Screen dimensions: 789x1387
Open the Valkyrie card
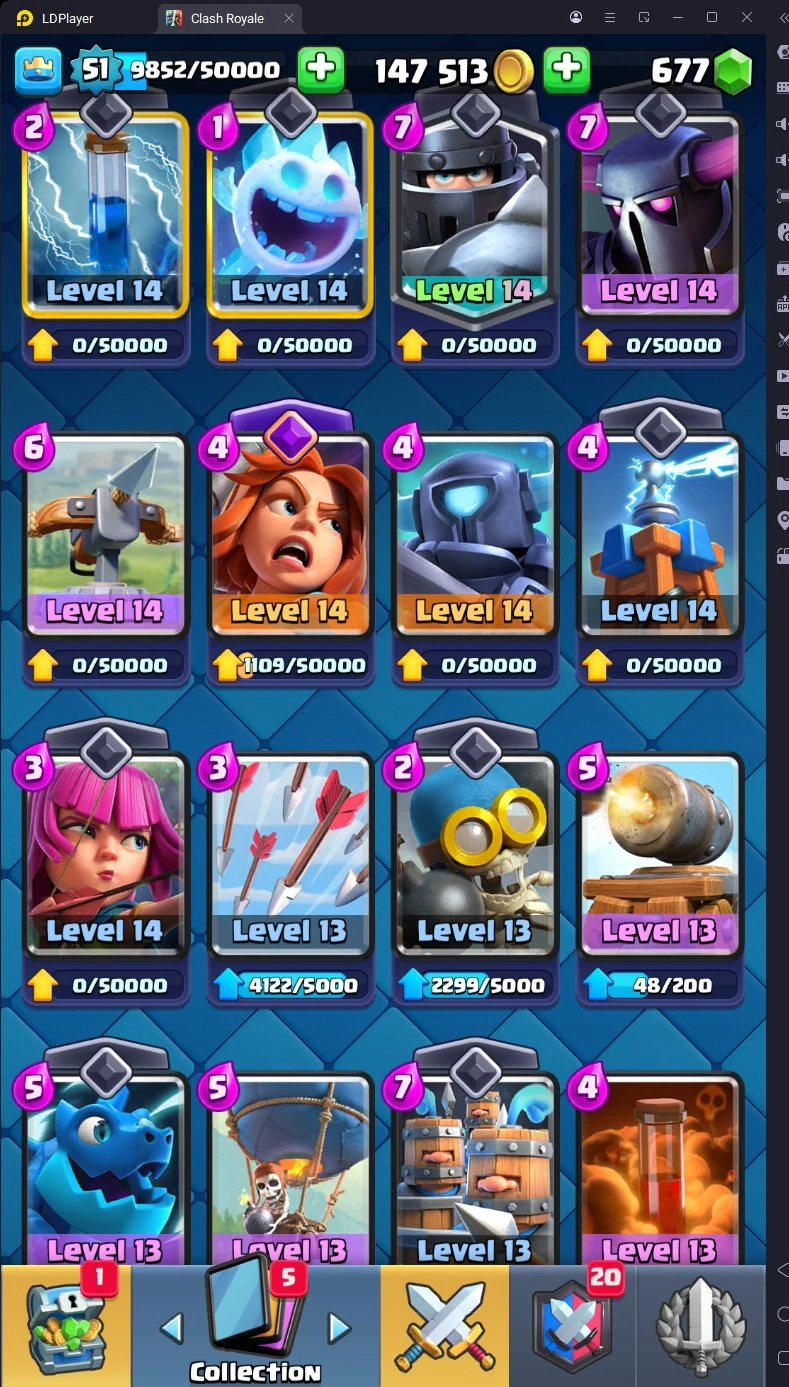(290, 535)
